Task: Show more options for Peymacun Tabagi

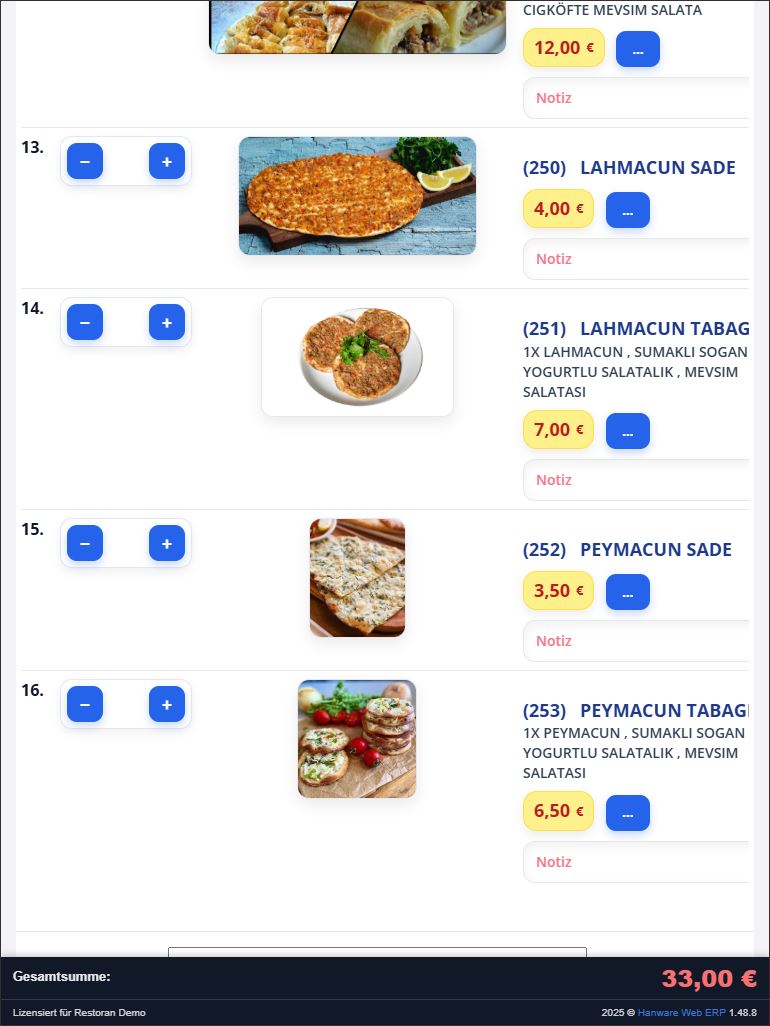Action: click(x=627, y=813)
